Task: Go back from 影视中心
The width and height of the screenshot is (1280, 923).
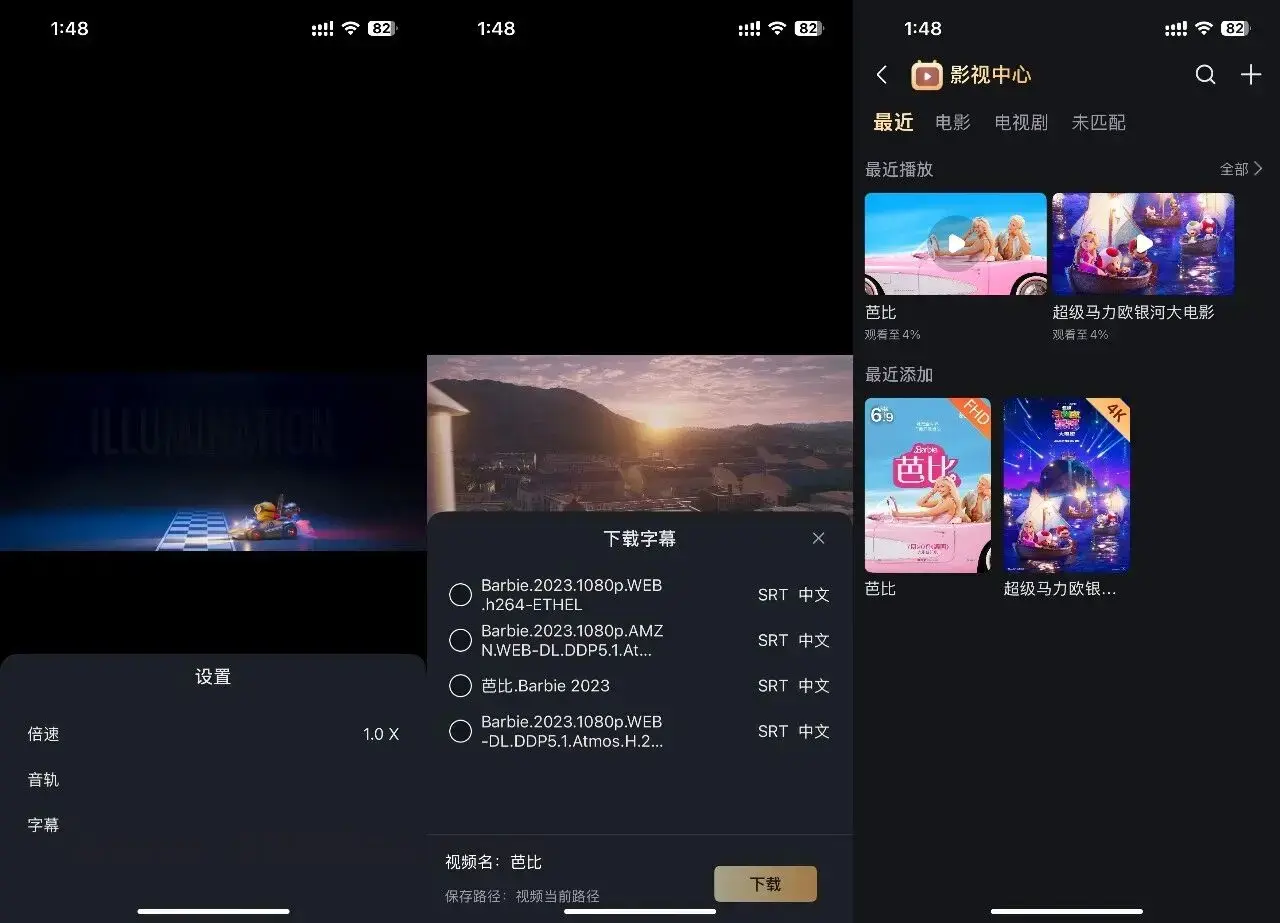Action: pos(881,75)
